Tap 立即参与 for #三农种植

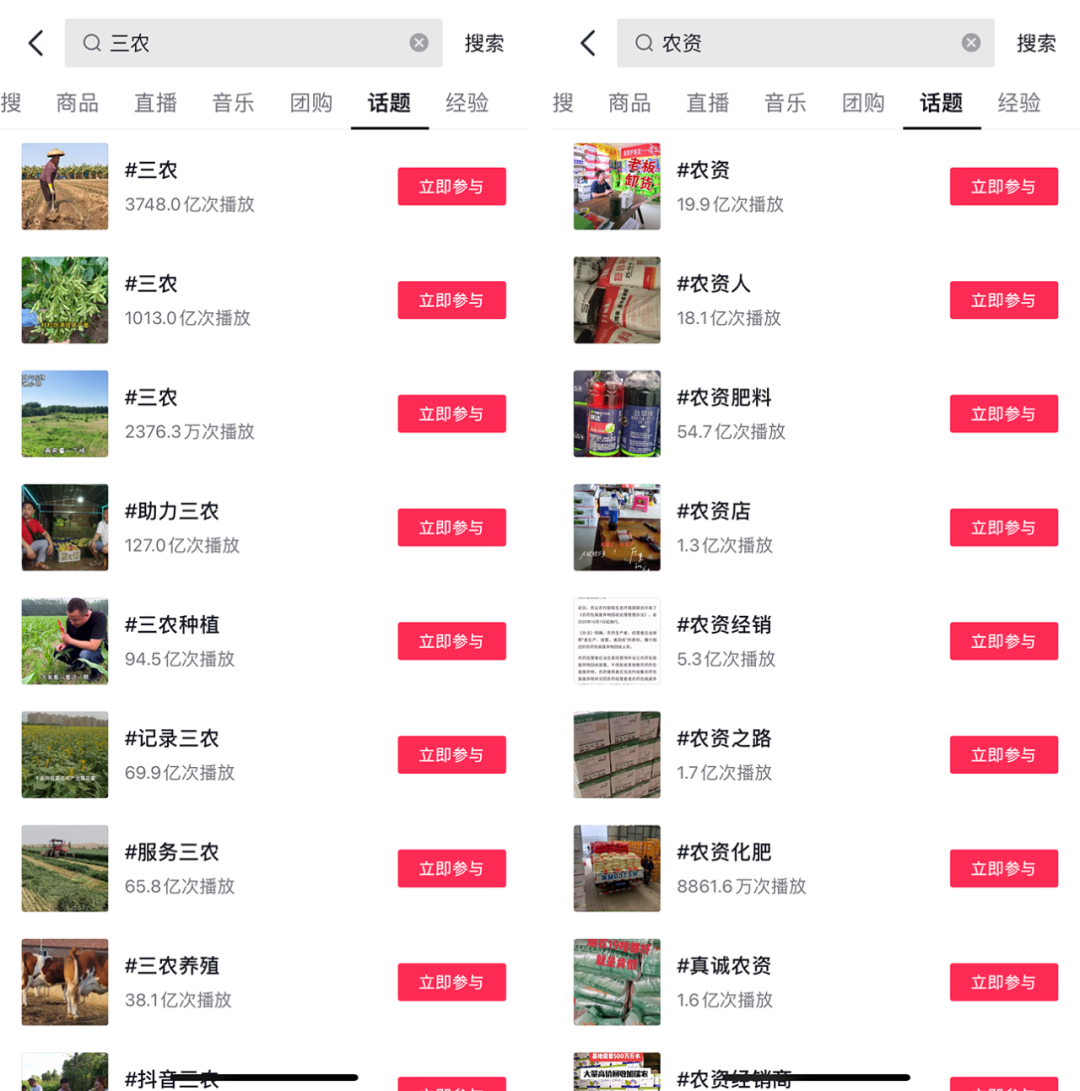(x=451, y=642)
